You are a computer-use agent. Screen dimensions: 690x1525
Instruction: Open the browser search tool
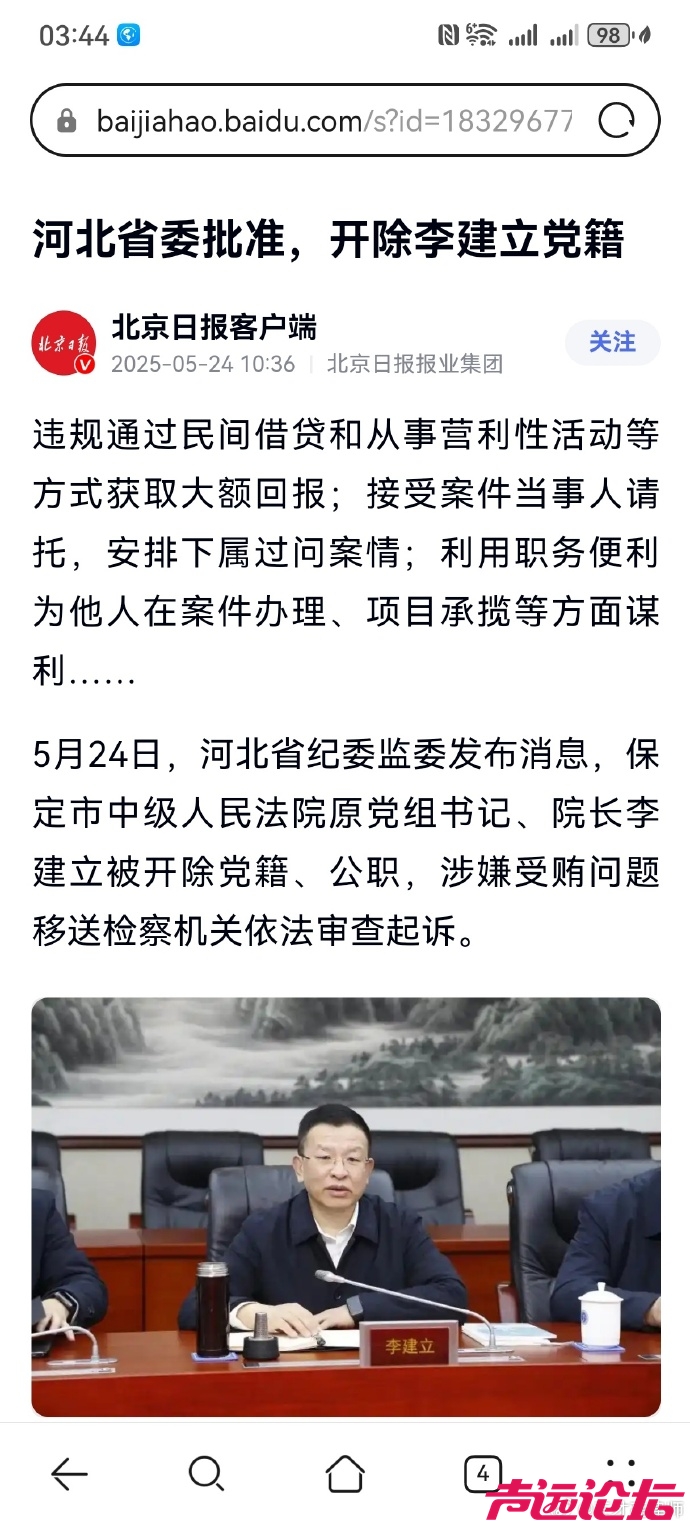point(206,1473)
